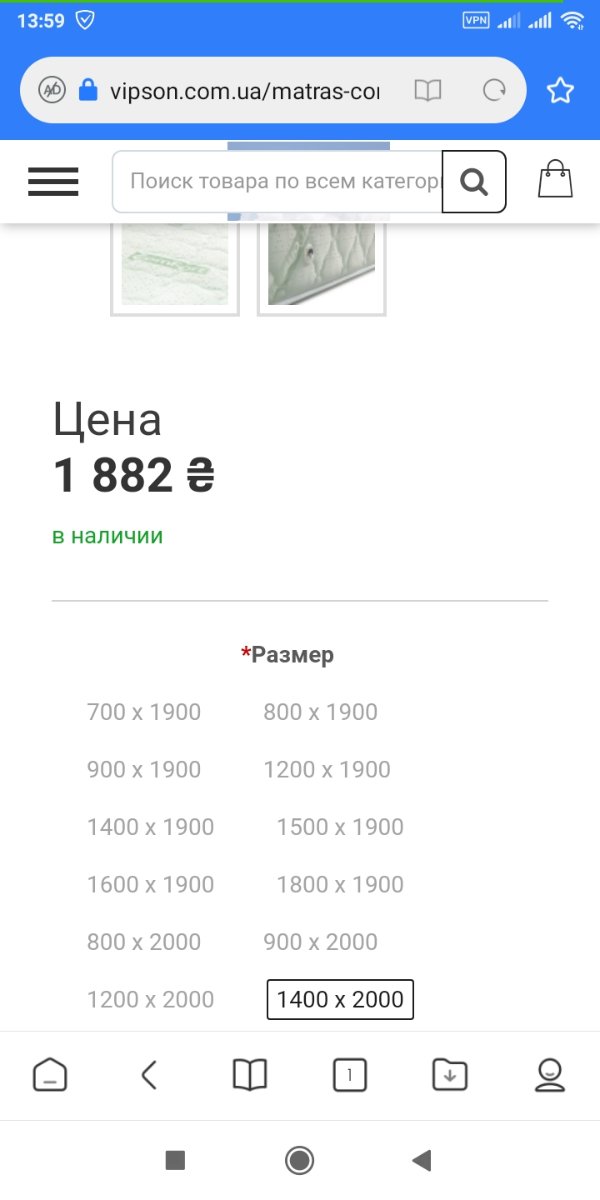Select size 1400 x 2000
The height and width of the screenshot is (1200, 600).
point(340,999)
